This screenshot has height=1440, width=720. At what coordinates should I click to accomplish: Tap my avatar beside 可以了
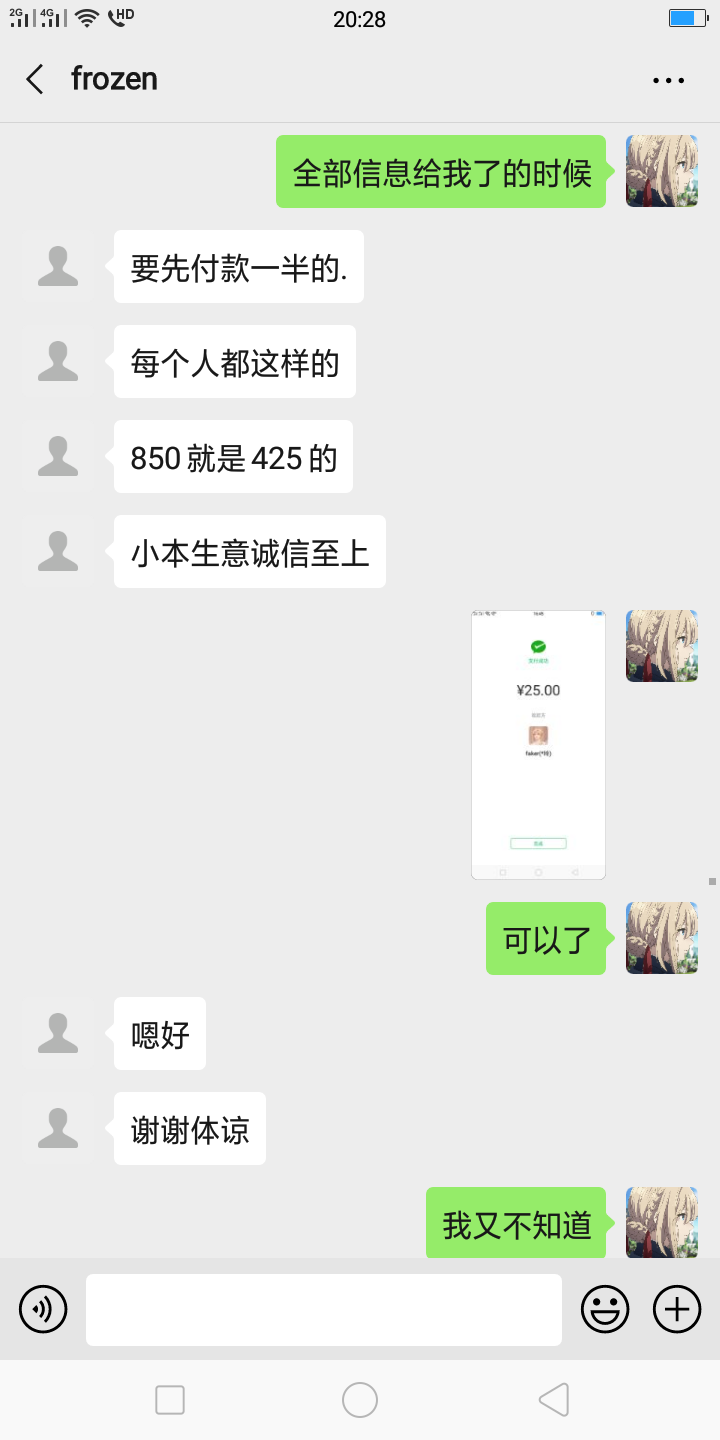(x=662, y=938)
